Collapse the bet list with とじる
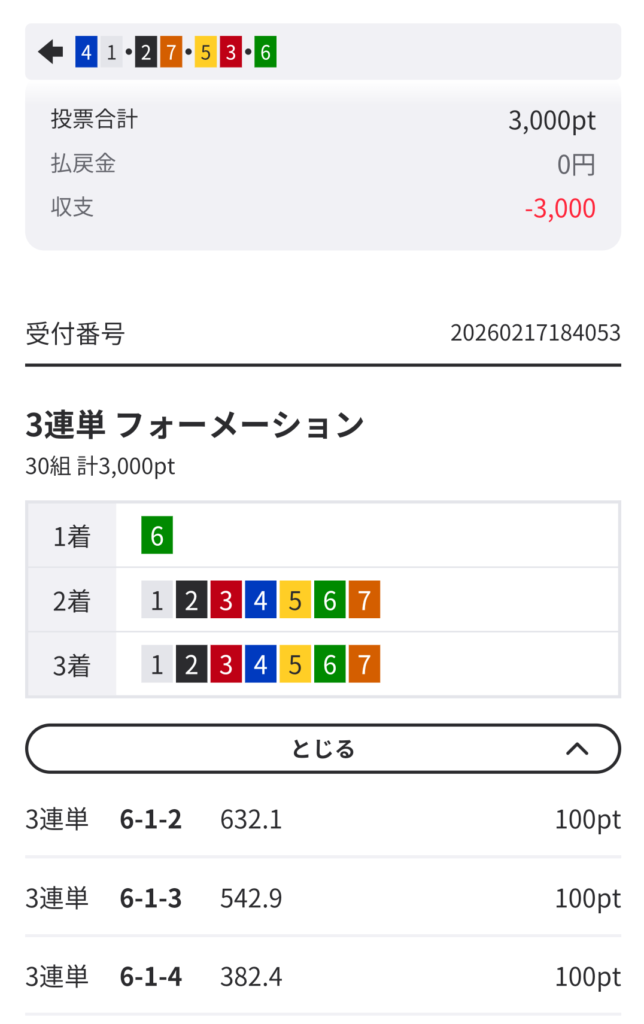This screenshot has width=644, height=1024. tap(322, 749)
